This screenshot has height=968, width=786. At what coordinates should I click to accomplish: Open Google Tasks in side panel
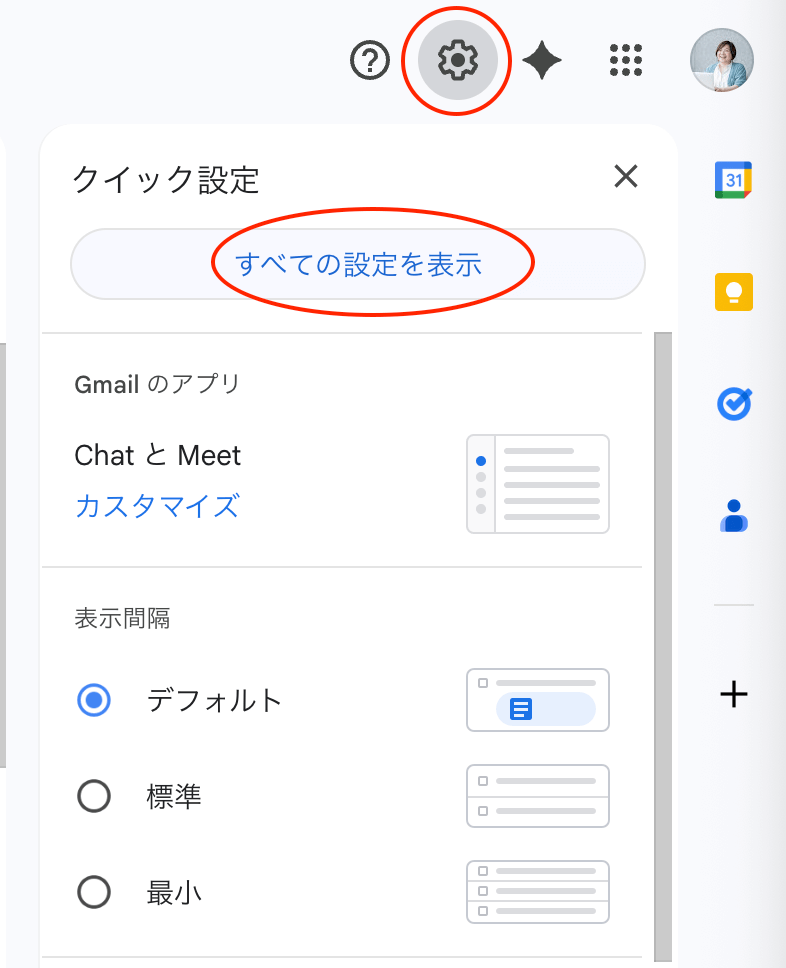734,404
